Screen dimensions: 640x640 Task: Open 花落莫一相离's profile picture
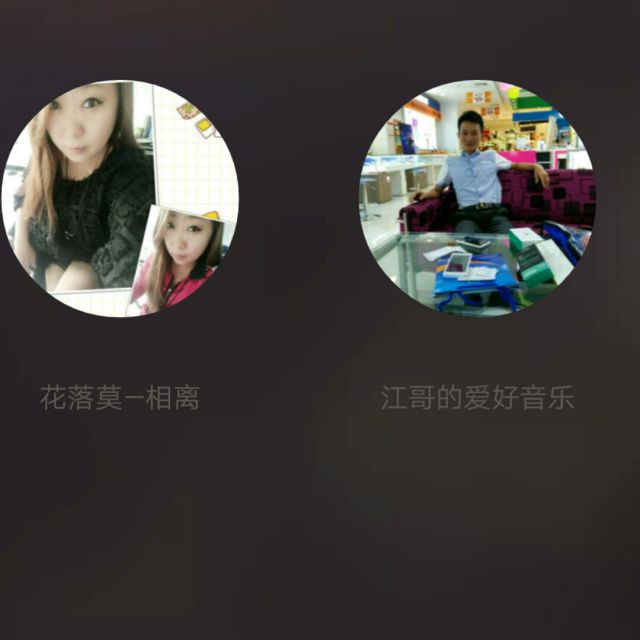point(120,198)
